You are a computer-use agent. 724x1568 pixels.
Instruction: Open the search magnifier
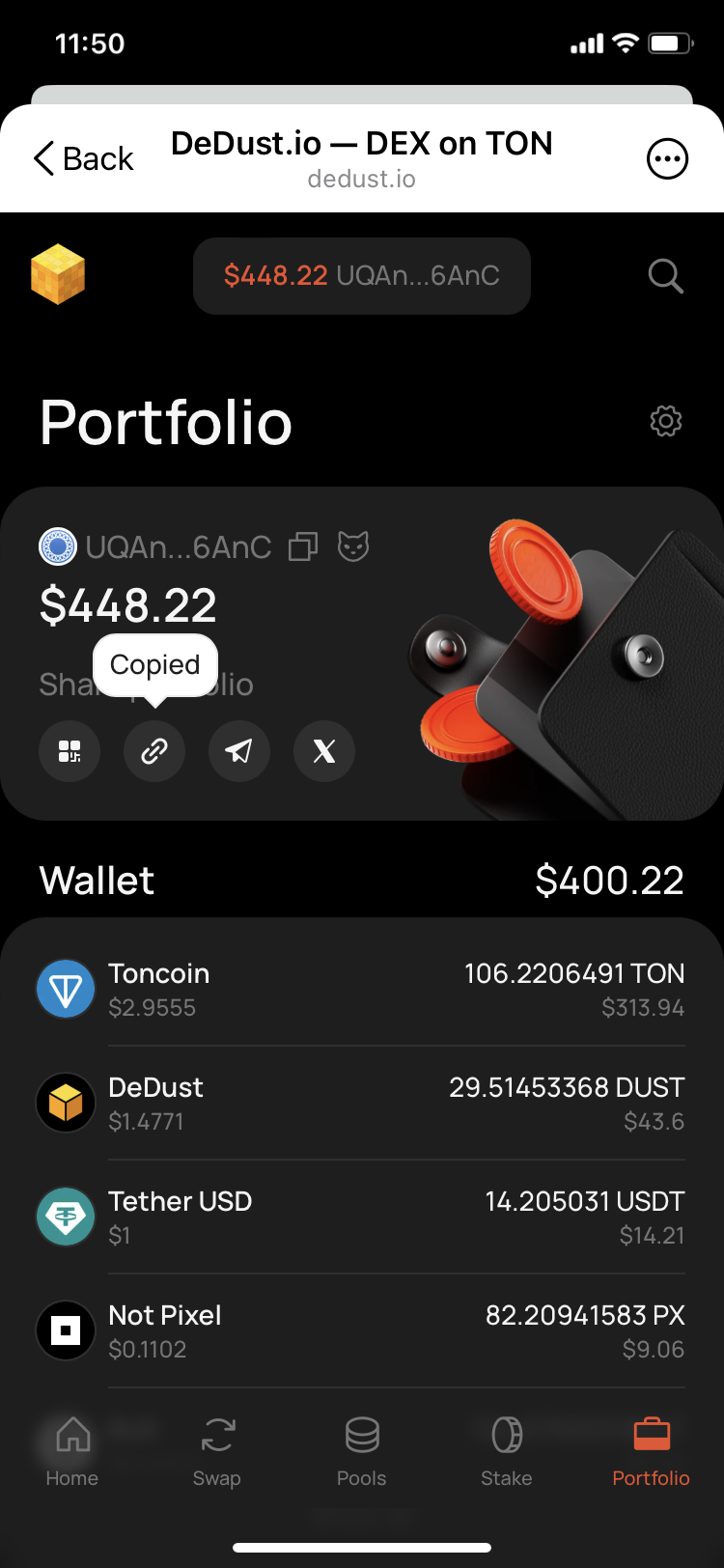point(665,276)
